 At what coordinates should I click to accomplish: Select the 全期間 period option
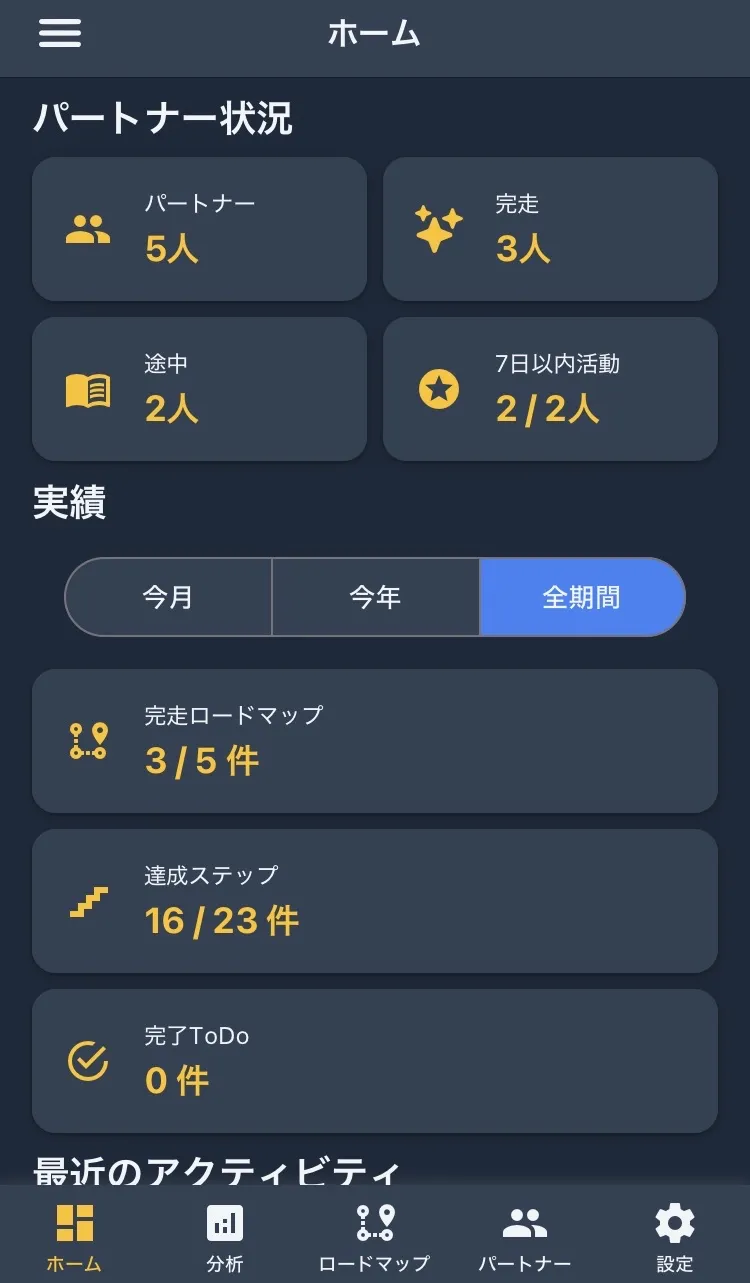point(581,596)
